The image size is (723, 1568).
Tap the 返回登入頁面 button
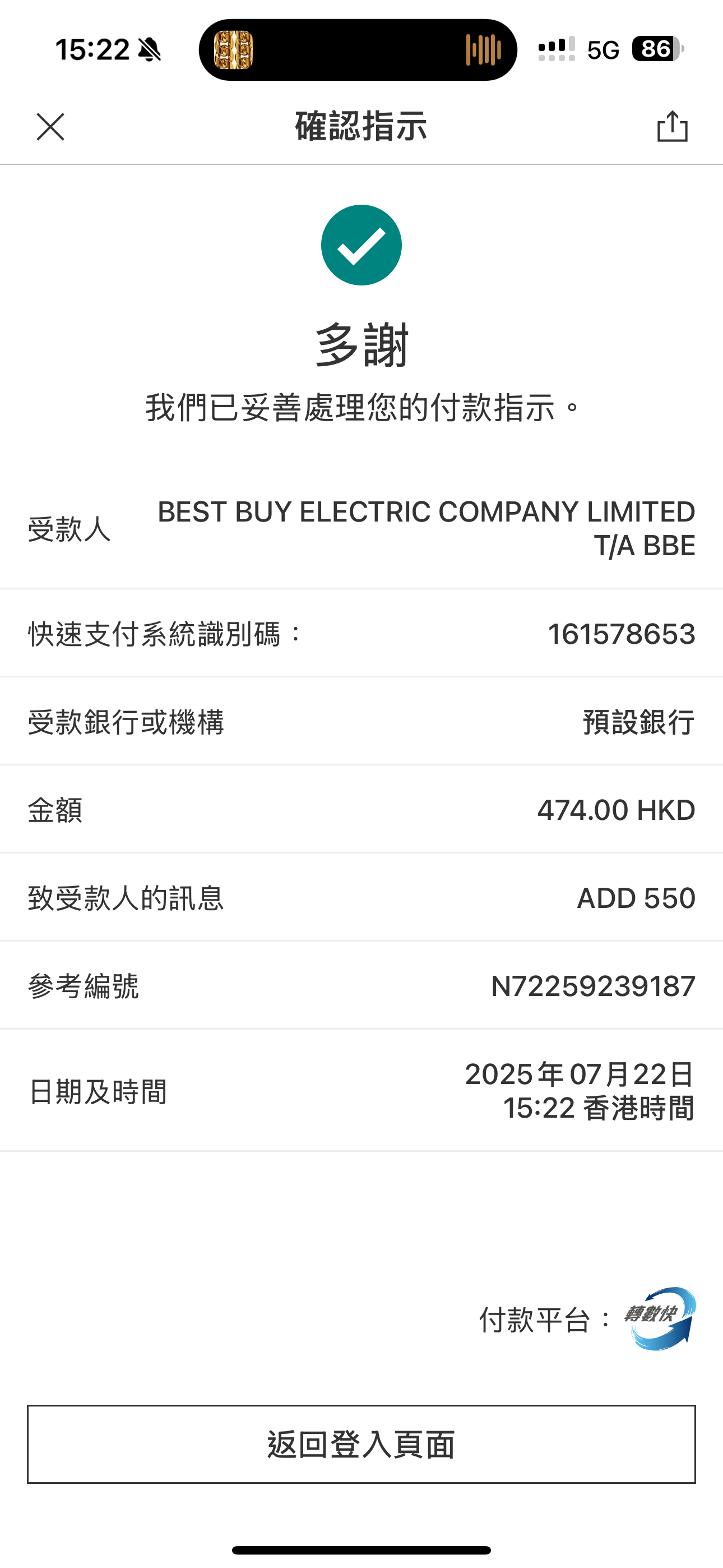[361, 1444]
